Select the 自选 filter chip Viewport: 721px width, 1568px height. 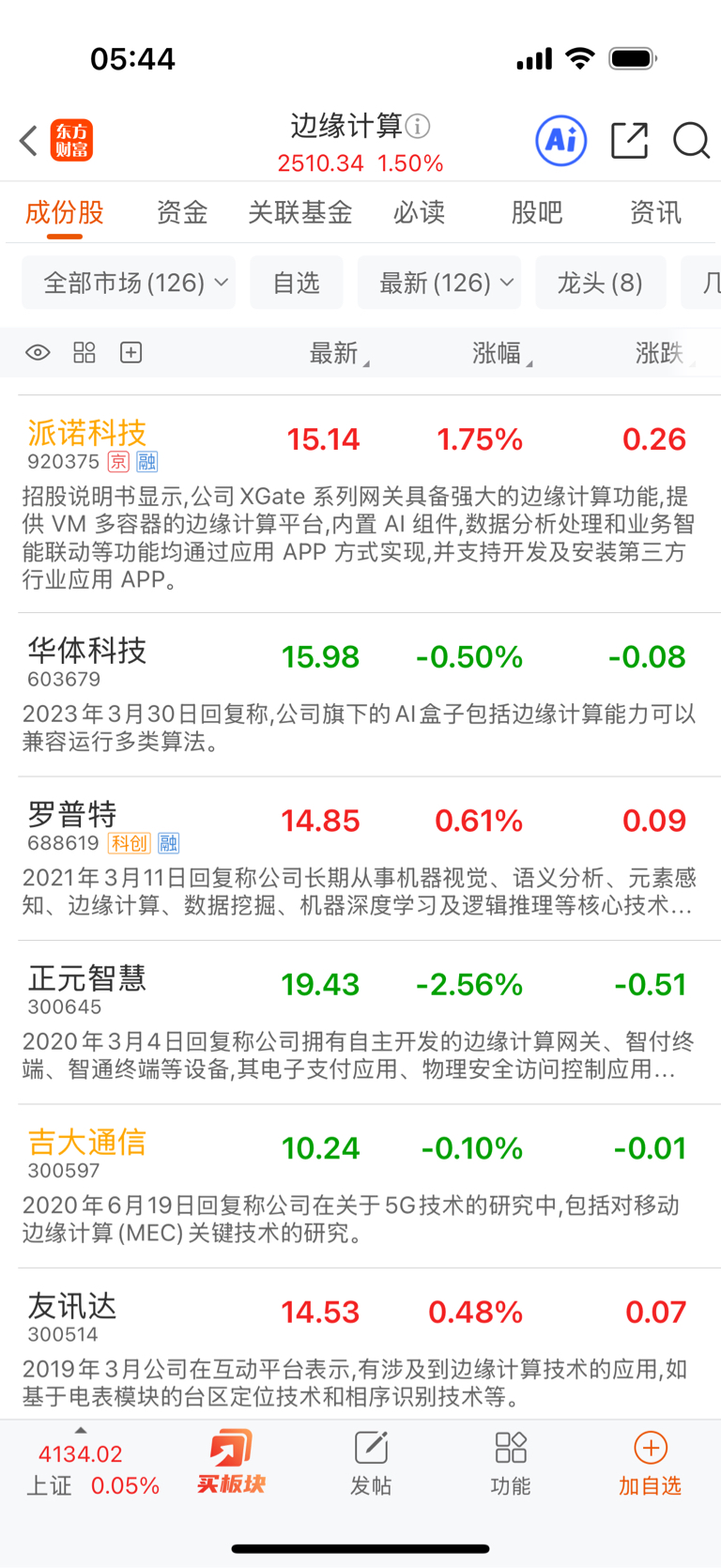coord(297,283)
